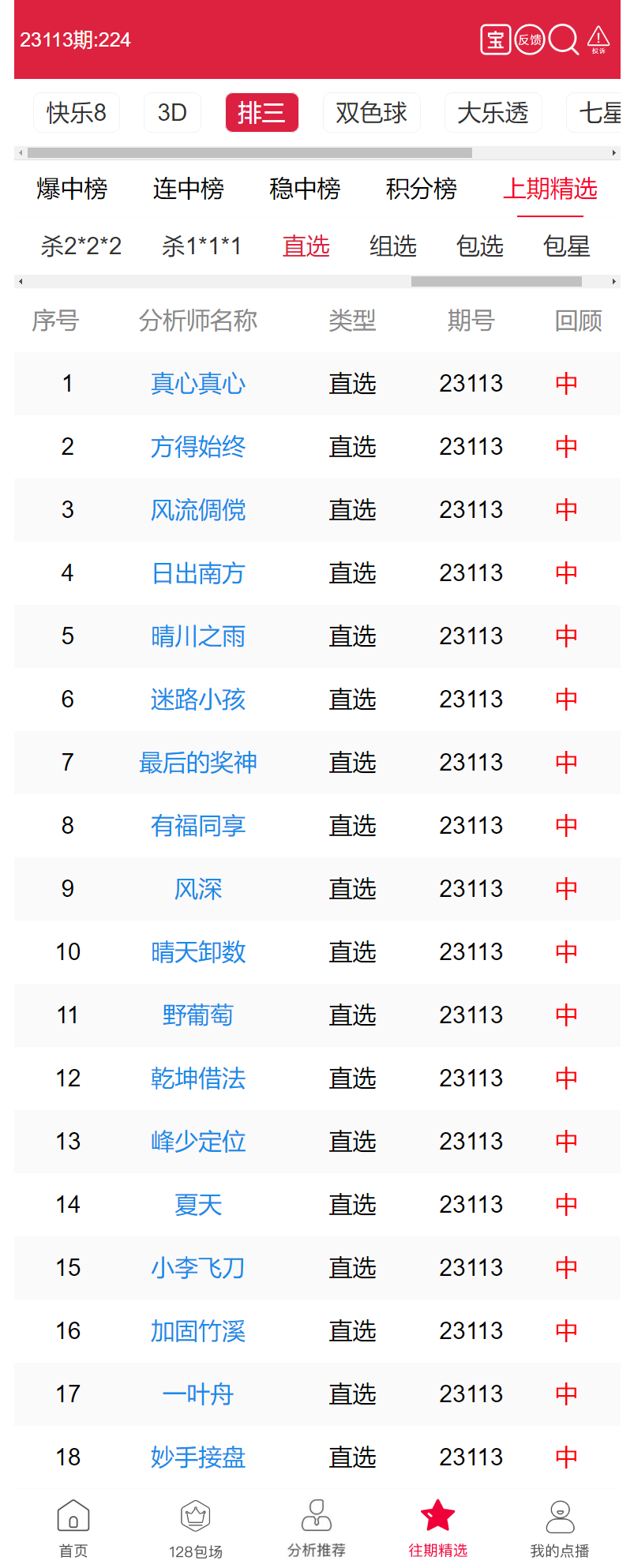Screen dimensions: 634x1568
Task: Go to the 首页 home tab
Action: click(x=73, y=1529)
